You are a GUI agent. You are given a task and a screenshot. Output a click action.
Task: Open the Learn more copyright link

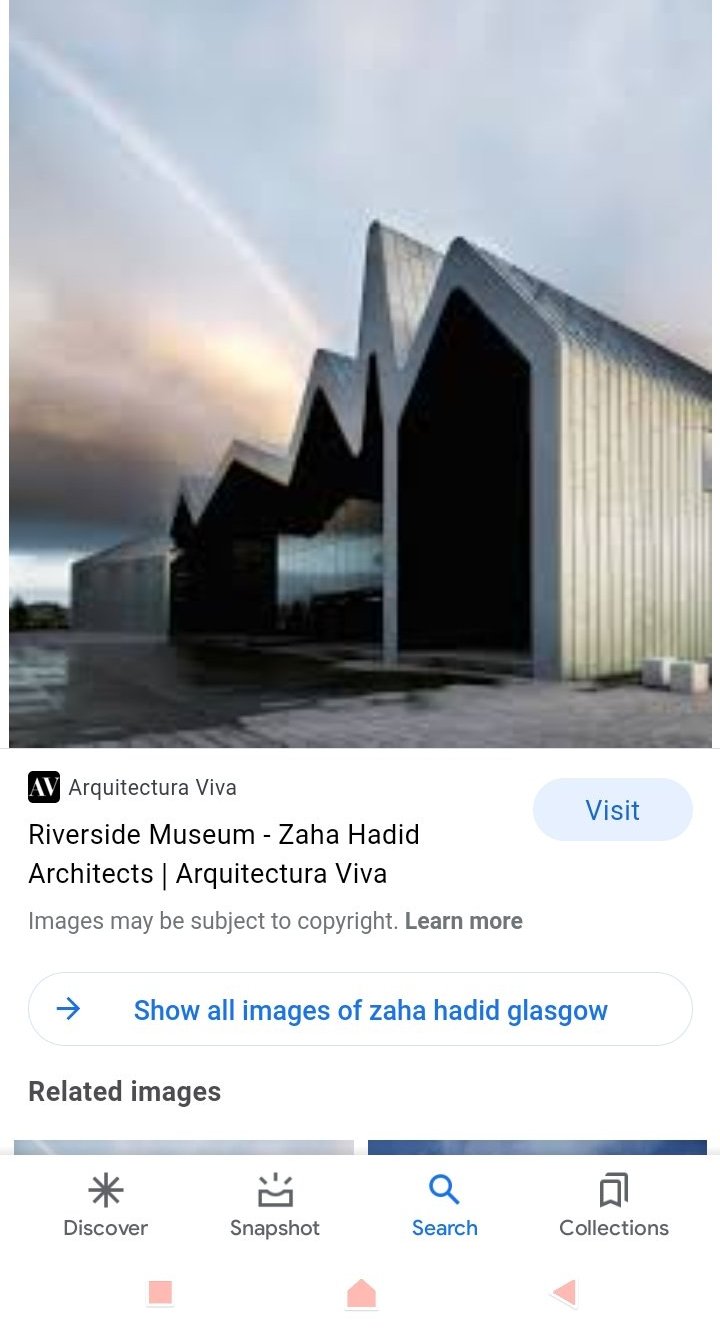coord(464,921)
